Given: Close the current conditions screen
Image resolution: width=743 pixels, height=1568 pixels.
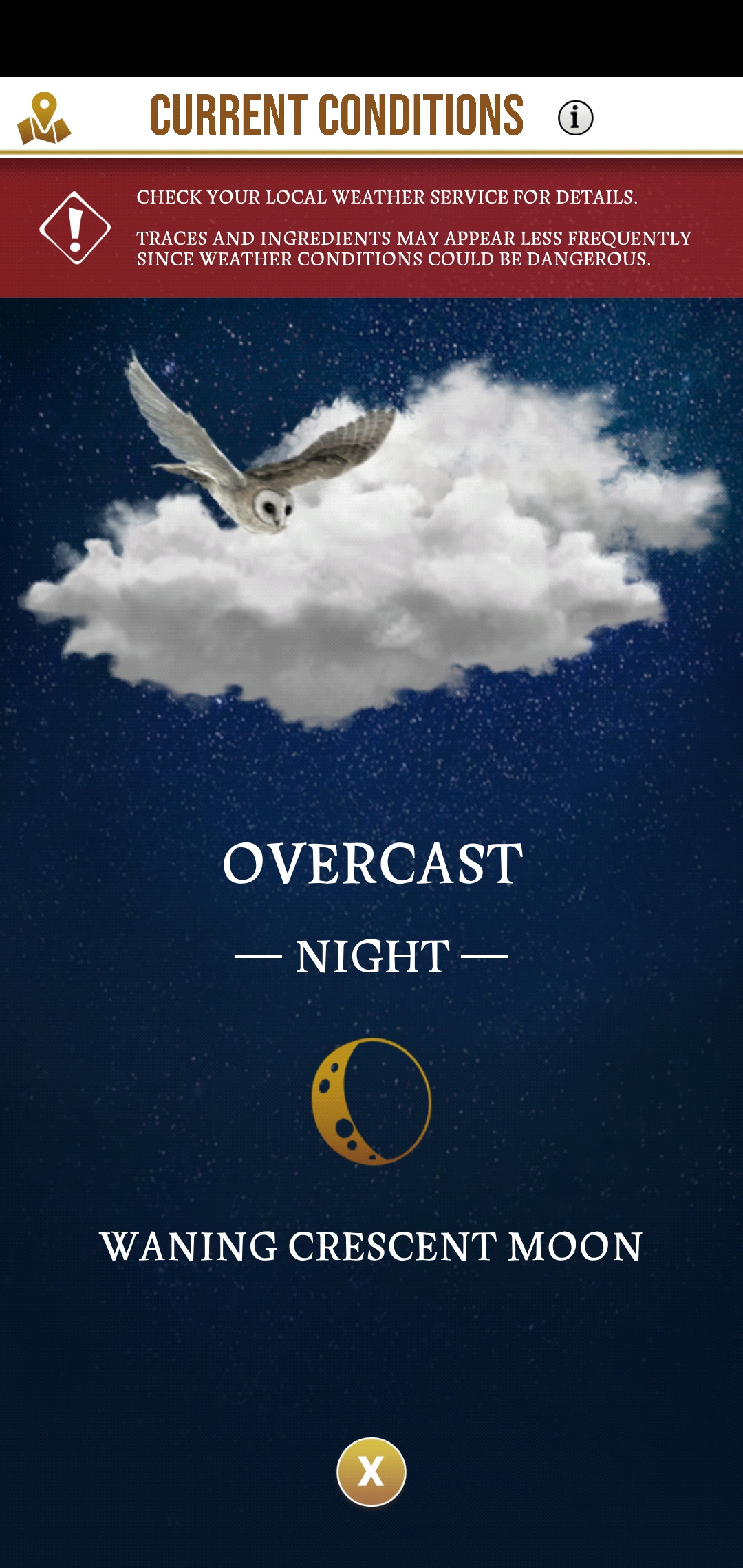Looking at the screenshot, I should pos(371,1472).
